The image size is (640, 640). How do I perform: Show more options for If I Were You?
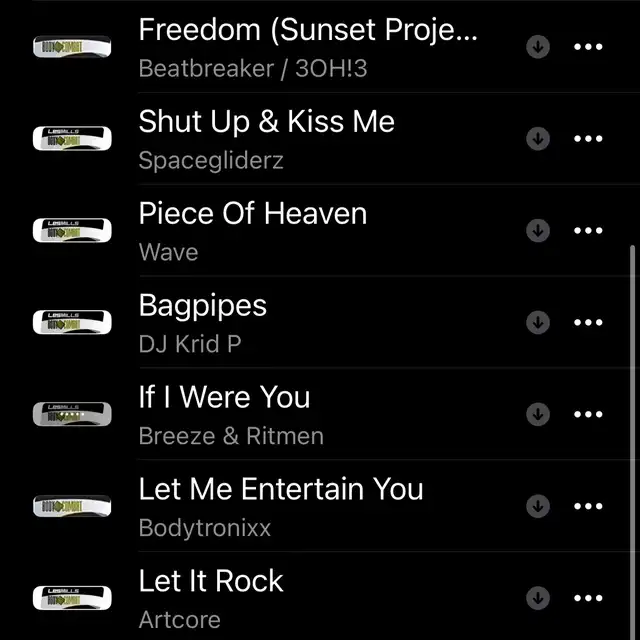(x=588, y=415)
